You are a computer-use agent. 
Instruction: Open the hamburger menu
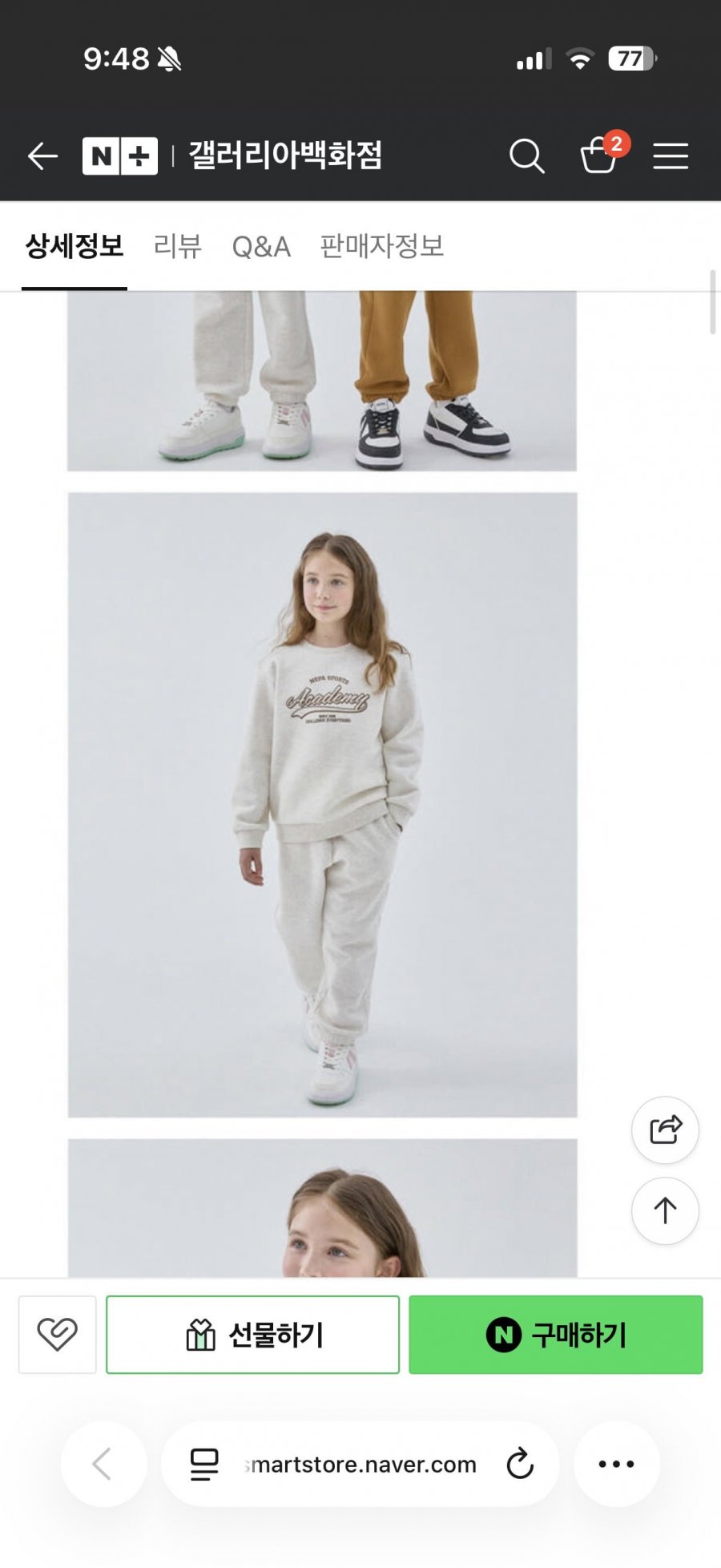click(671, 156)
